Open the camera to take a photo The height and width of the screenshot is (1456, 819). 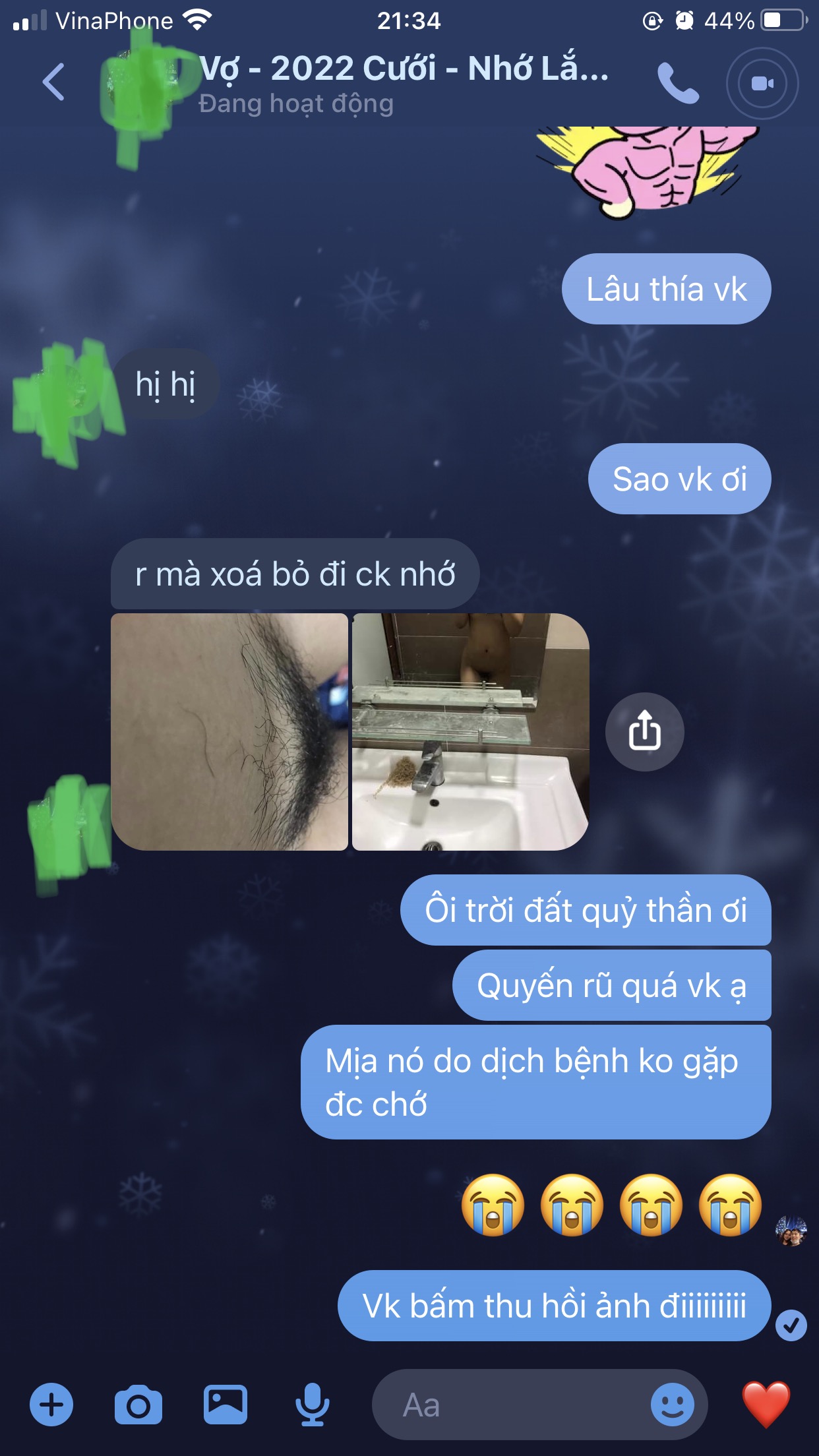coord(138,1405)
